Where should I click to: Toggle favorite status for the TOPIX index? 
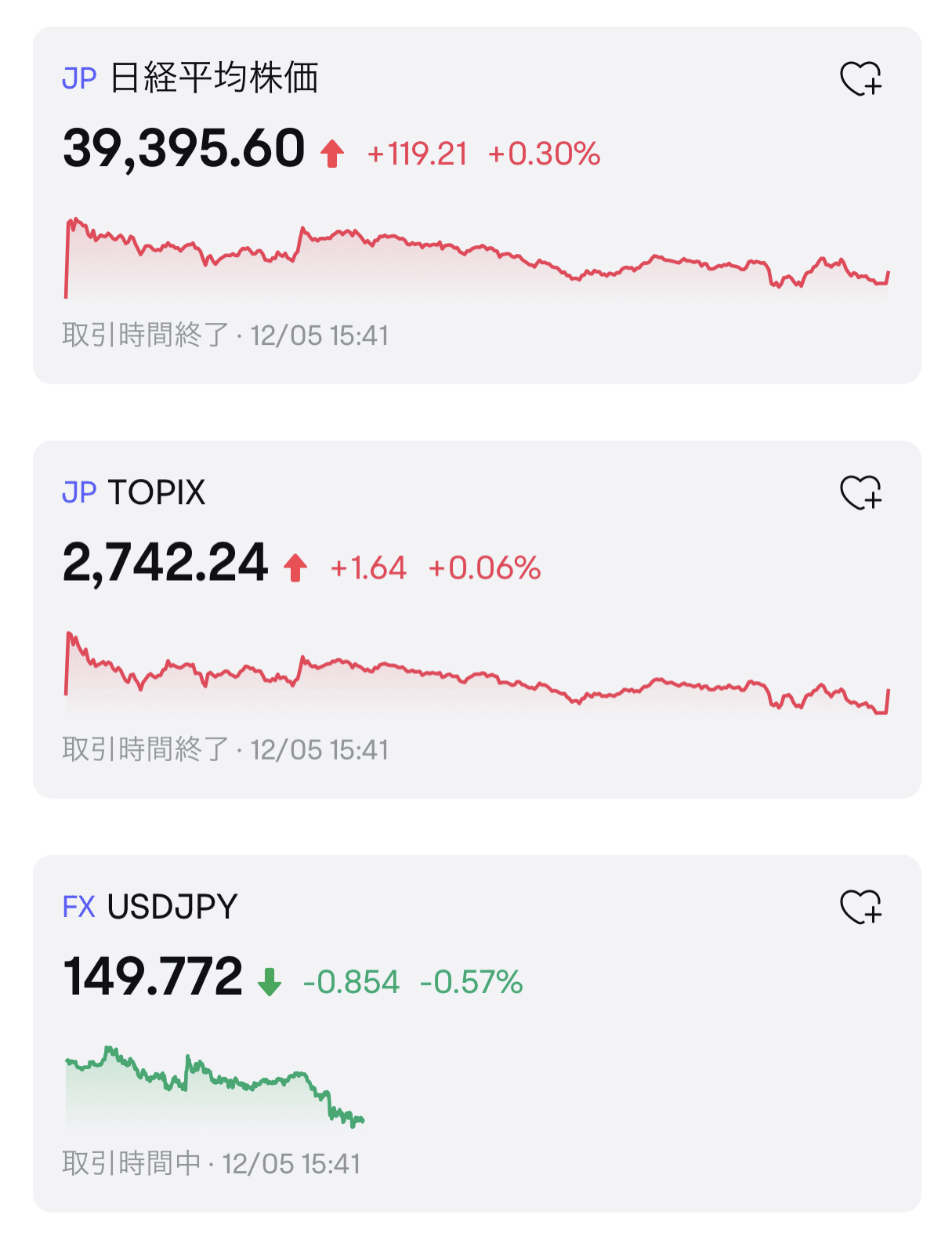coord(862,494)
